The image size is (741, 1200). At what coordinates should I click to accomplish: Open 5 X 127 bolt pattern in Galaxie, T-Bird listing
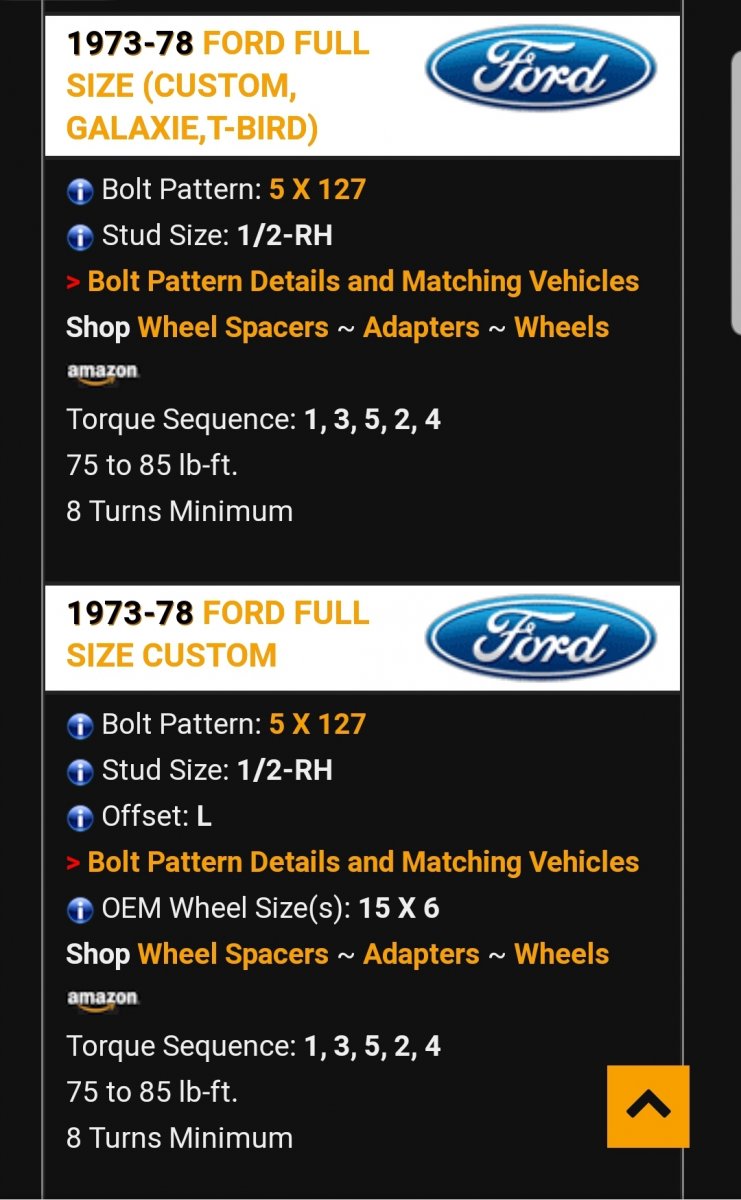click(317, 189)
